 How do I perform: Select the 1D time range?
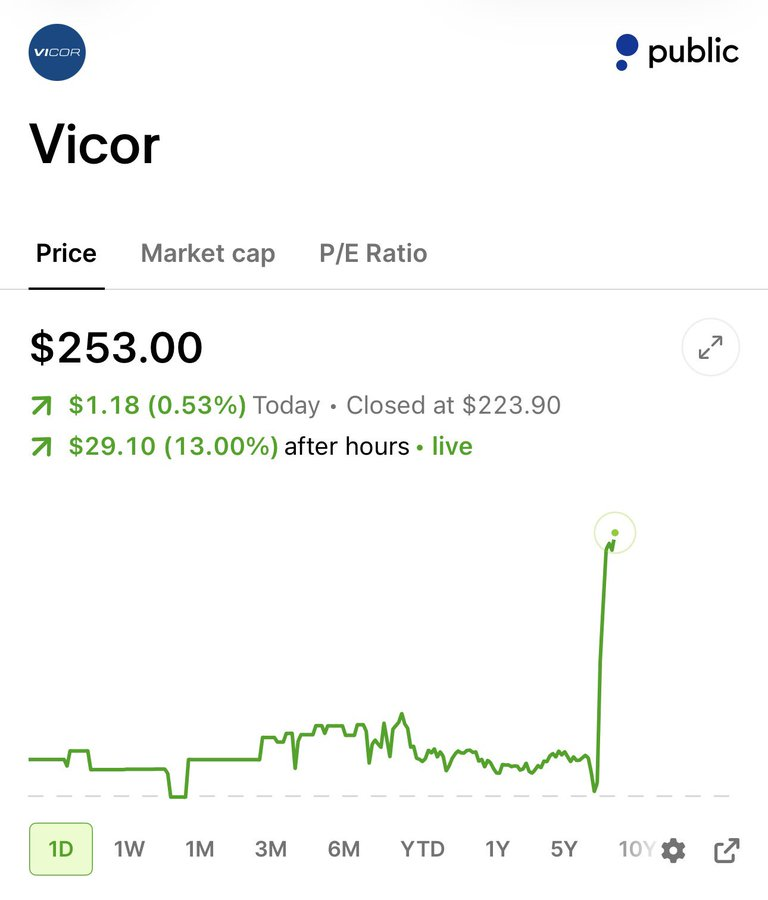[61, 849]
